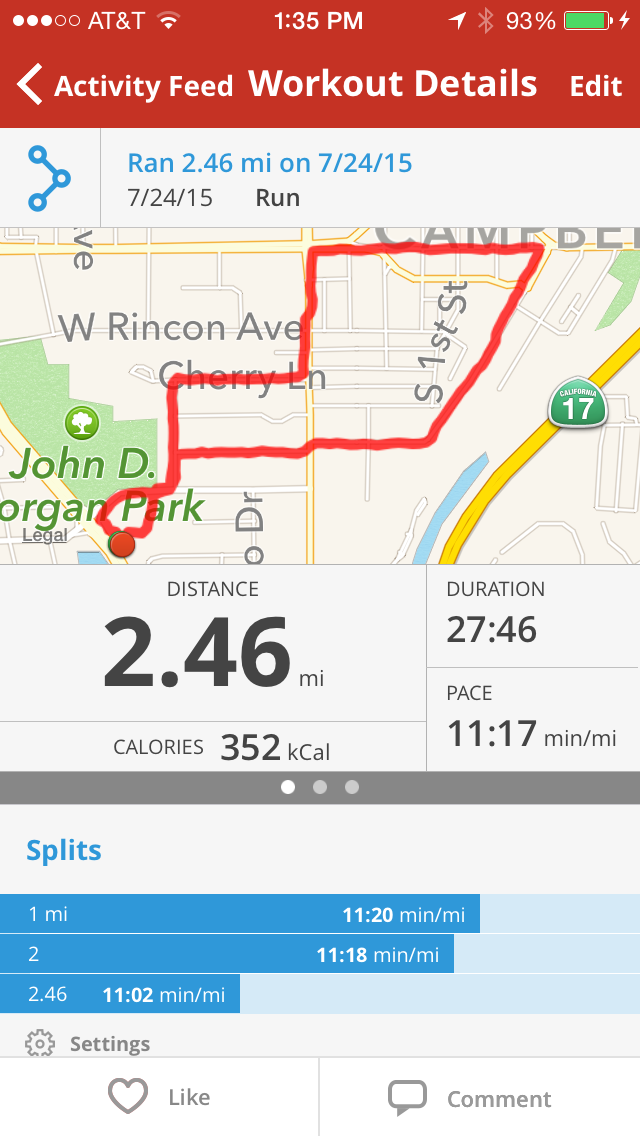Tap the route share icon

(x=49, y=178)
